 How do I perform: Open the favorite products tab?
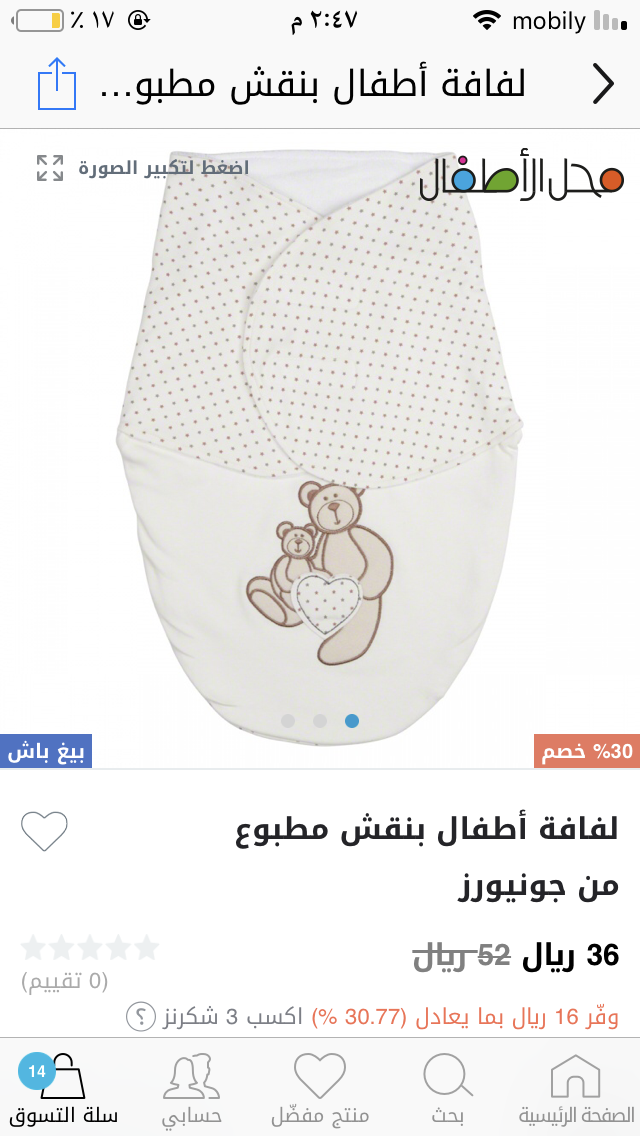coord(320,1088)
